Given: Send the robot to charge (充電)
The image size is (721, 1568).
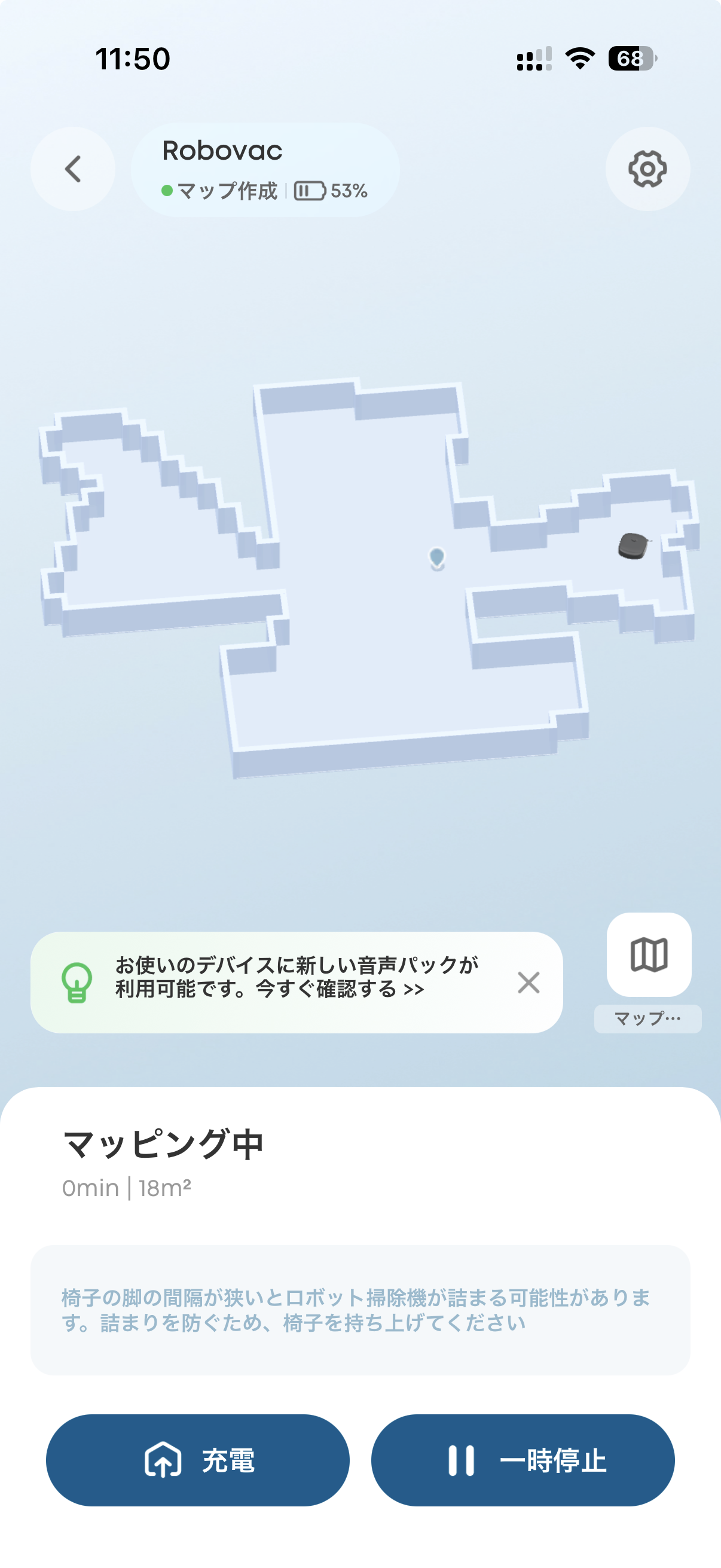Looking at the screenshot, I should tap(198, 1460).
